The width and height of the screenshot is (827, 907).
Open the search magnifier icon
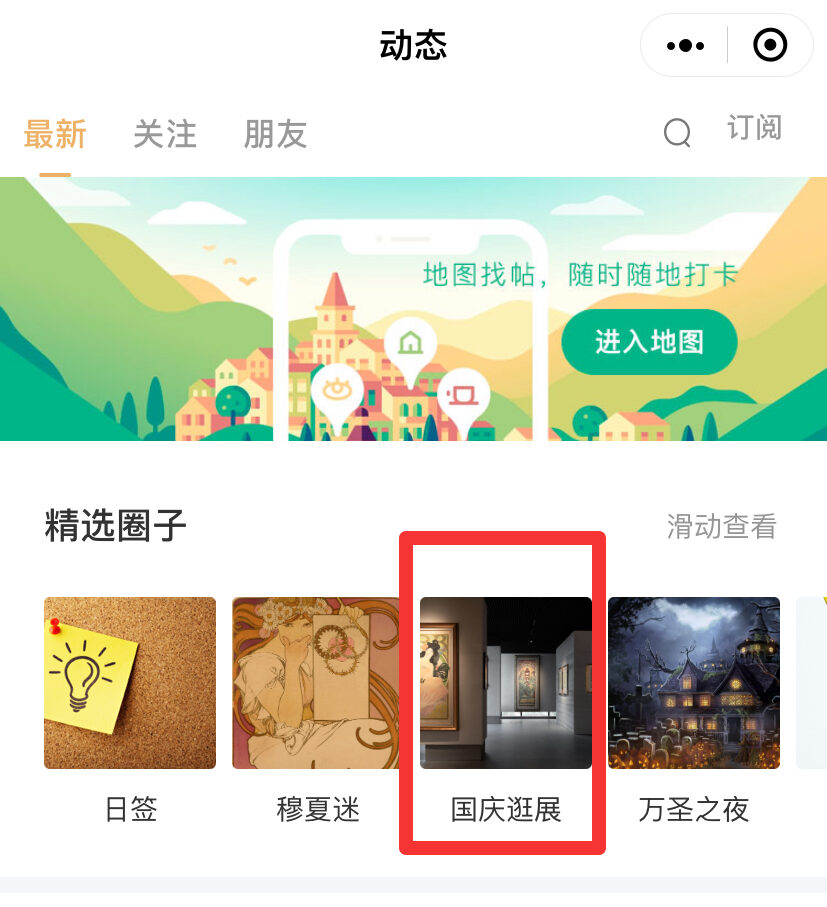click(x=677, y=133)
